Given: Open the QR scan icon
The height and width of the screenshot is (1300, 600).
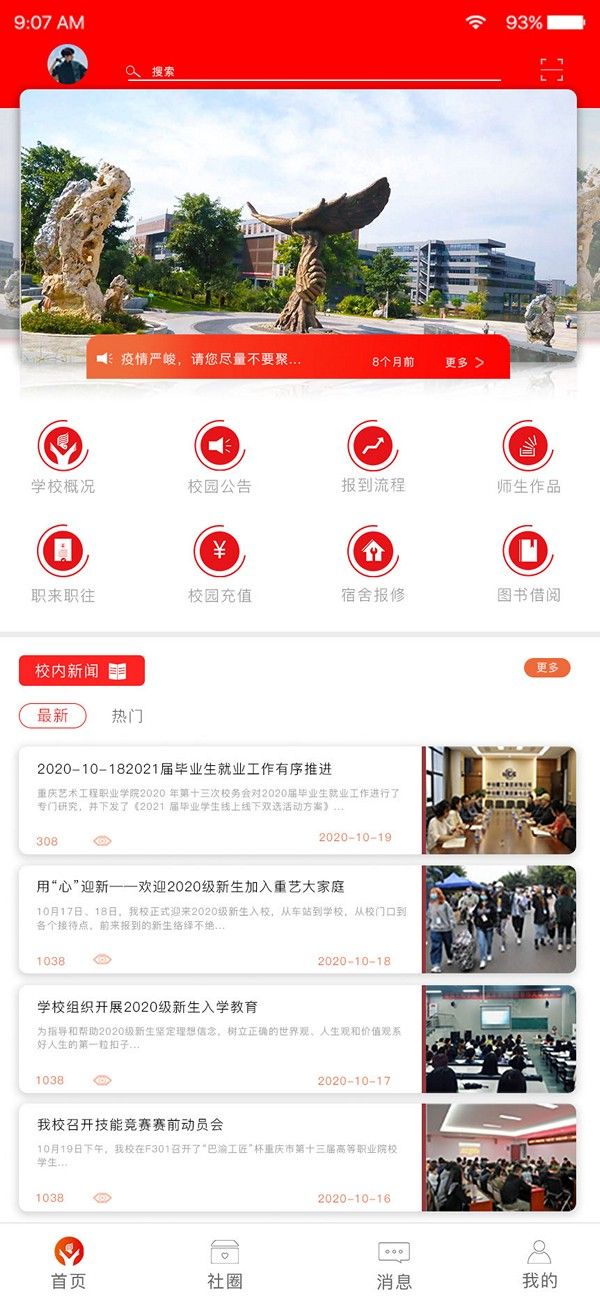Looking at the screenshot, I should (x=551, y=69).
